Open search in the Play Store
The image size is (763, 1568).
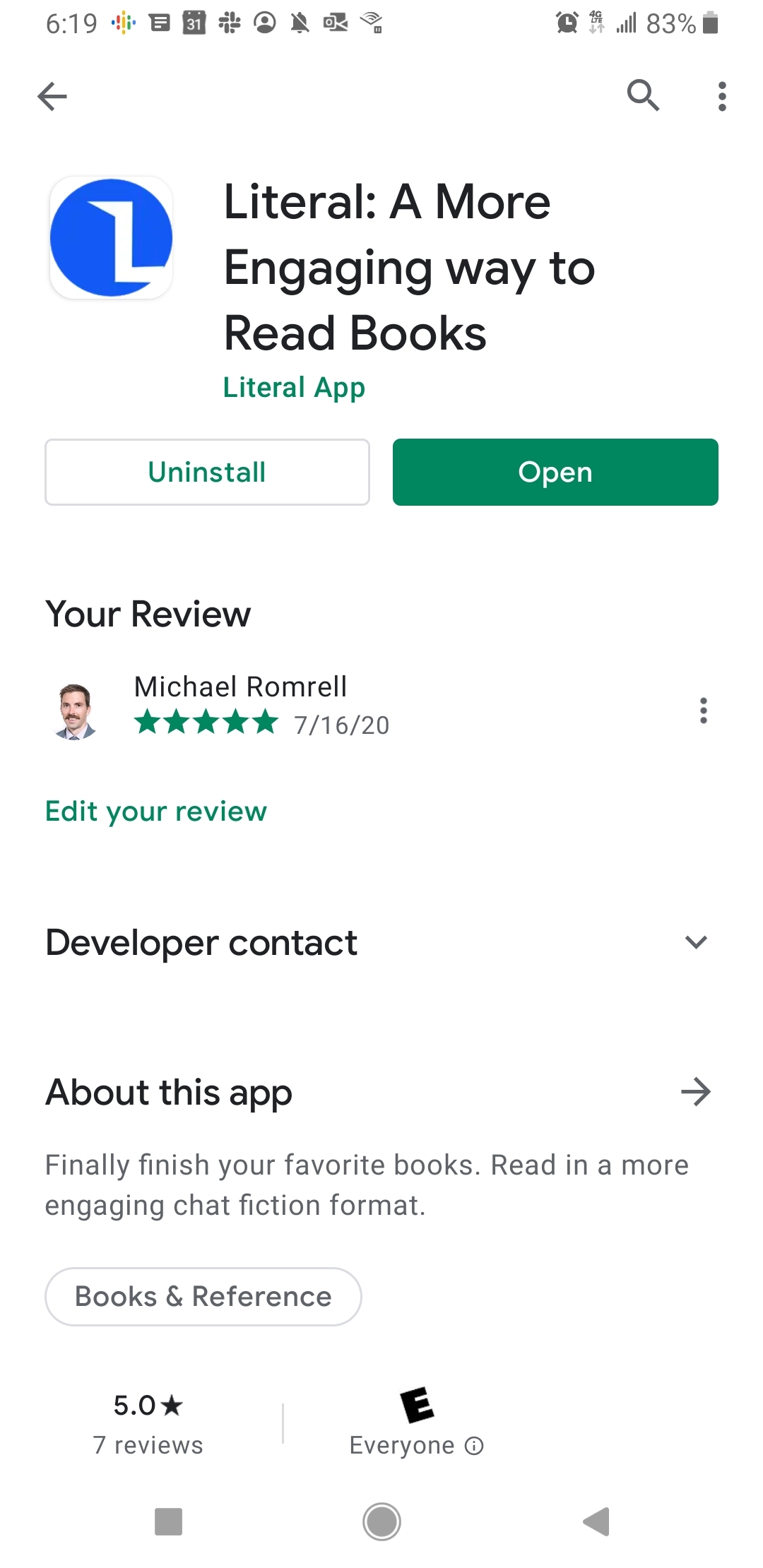[x=643, y=95]
